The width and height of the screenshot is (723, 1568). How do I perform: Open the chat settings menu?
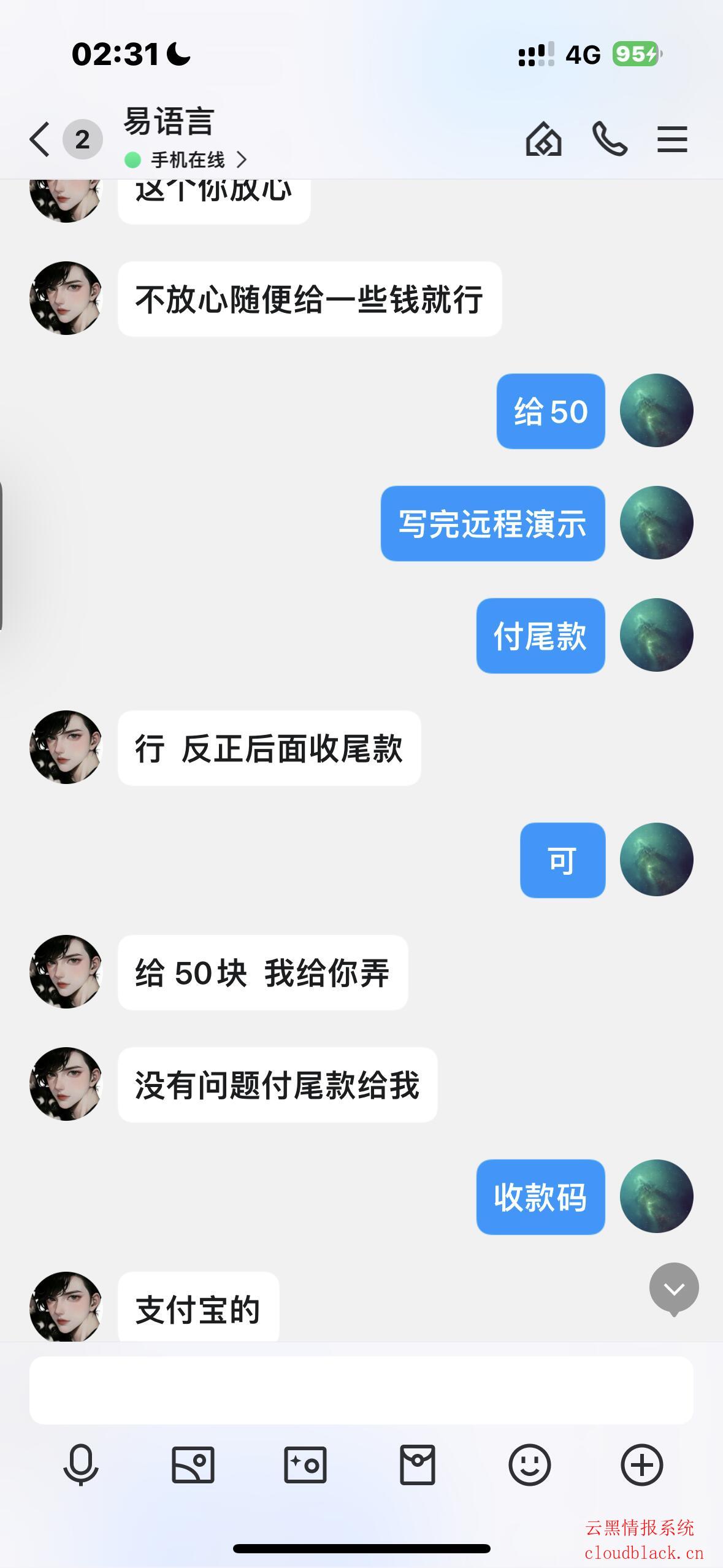click(x=672, y=139)
